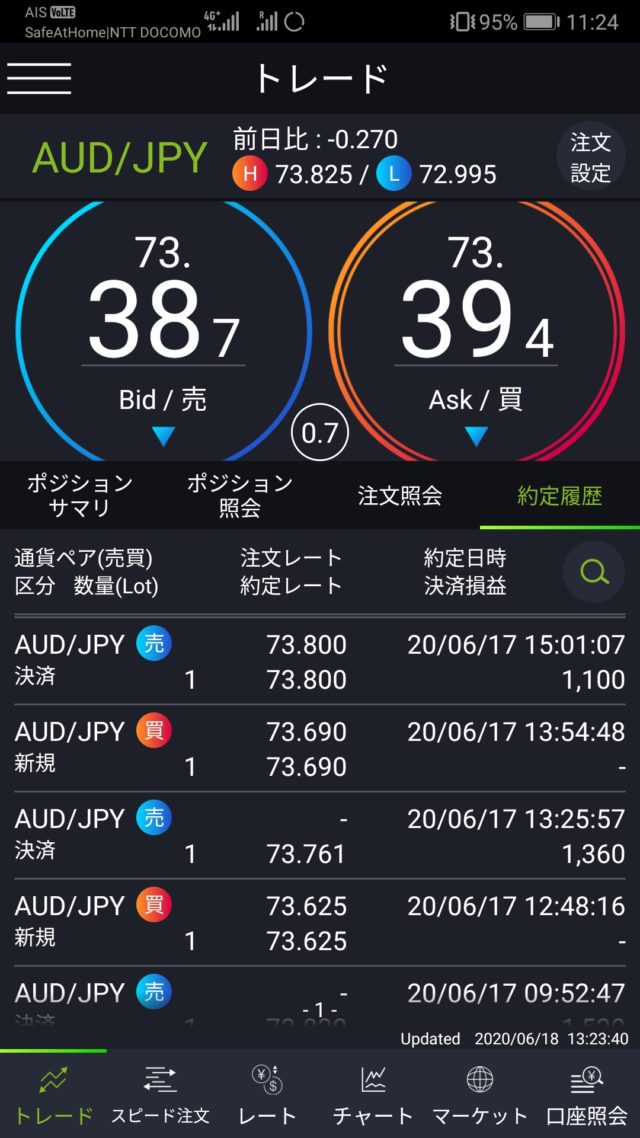This screenshot has height=1138, width=640.
Task: Open 注文設定 order settings
Action: 590,158
